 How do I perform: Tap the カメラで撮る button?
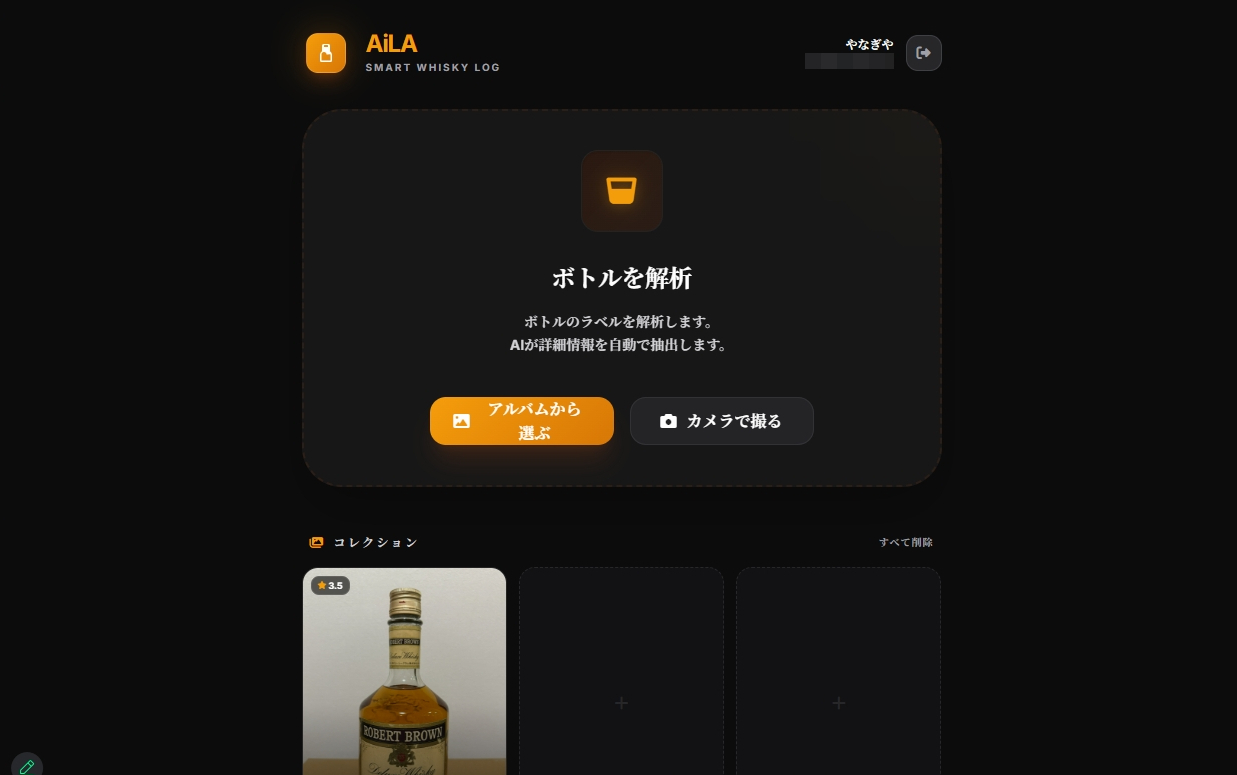coord(721,421)
